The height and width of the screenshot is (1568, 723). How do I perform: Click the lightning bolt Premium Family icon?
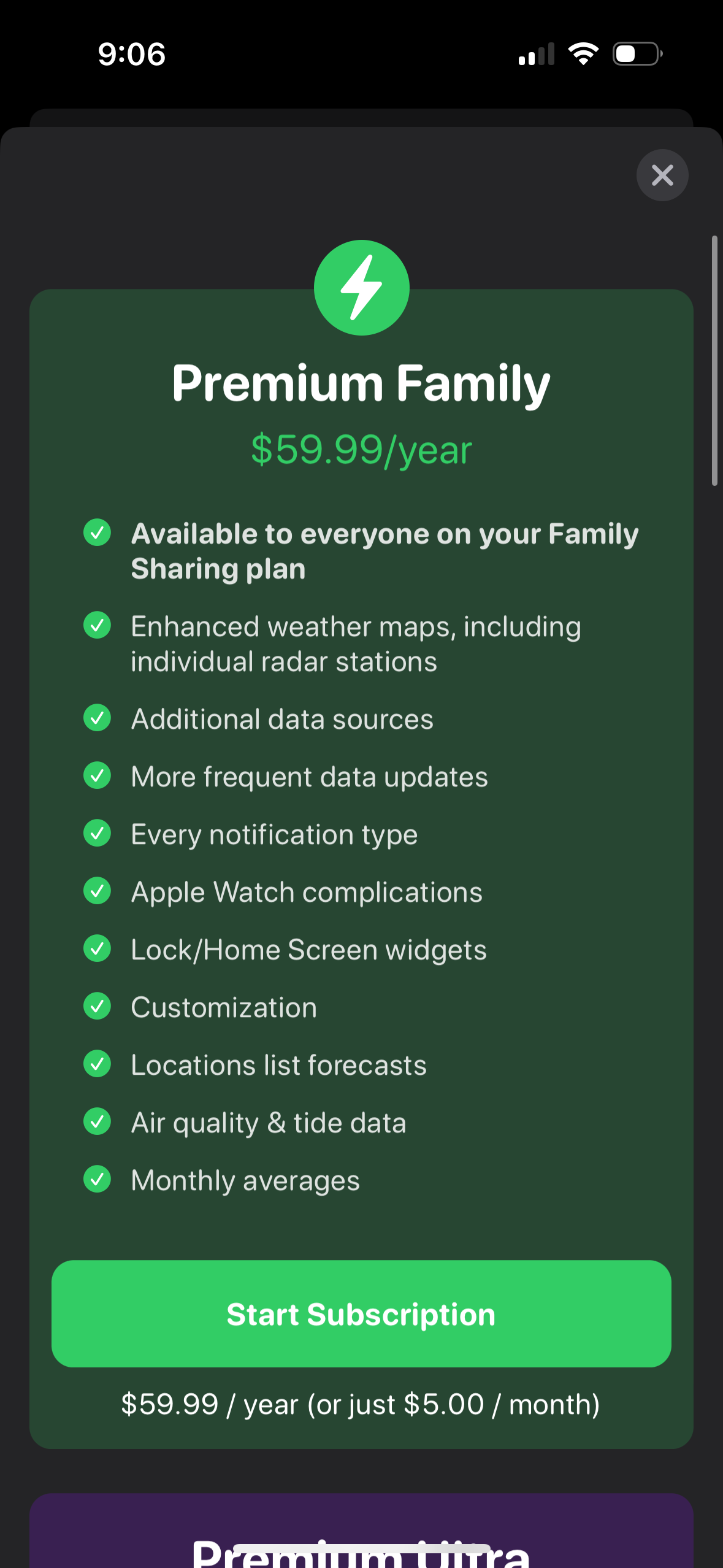[x=361, y=286]
